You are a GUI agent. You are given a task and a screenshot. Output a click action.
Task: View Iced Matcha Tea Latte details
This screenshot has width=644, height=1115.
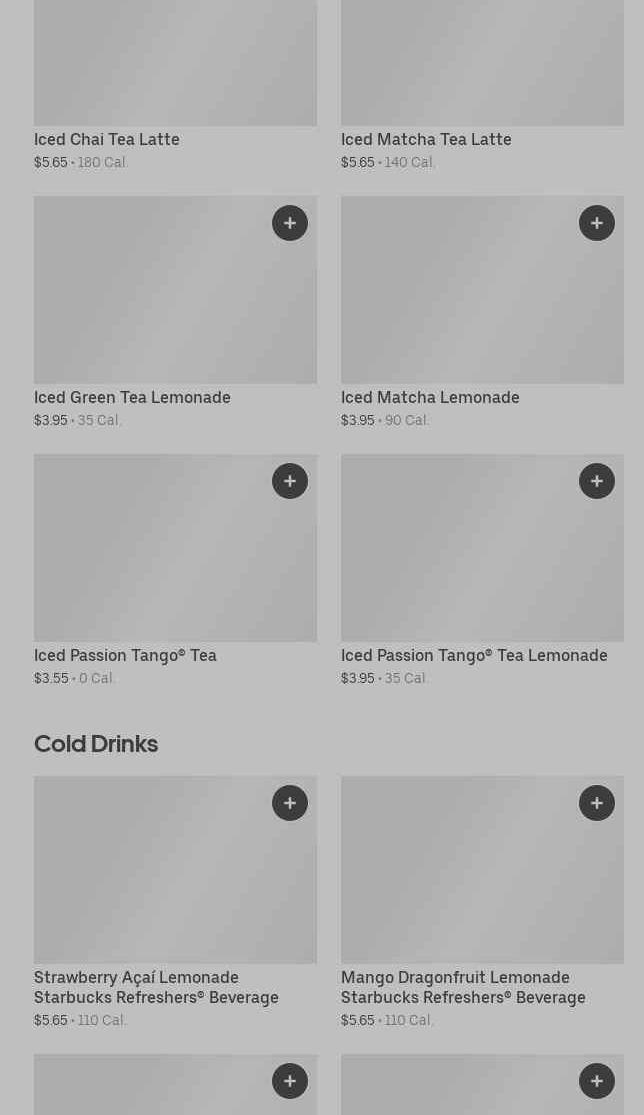426,140
